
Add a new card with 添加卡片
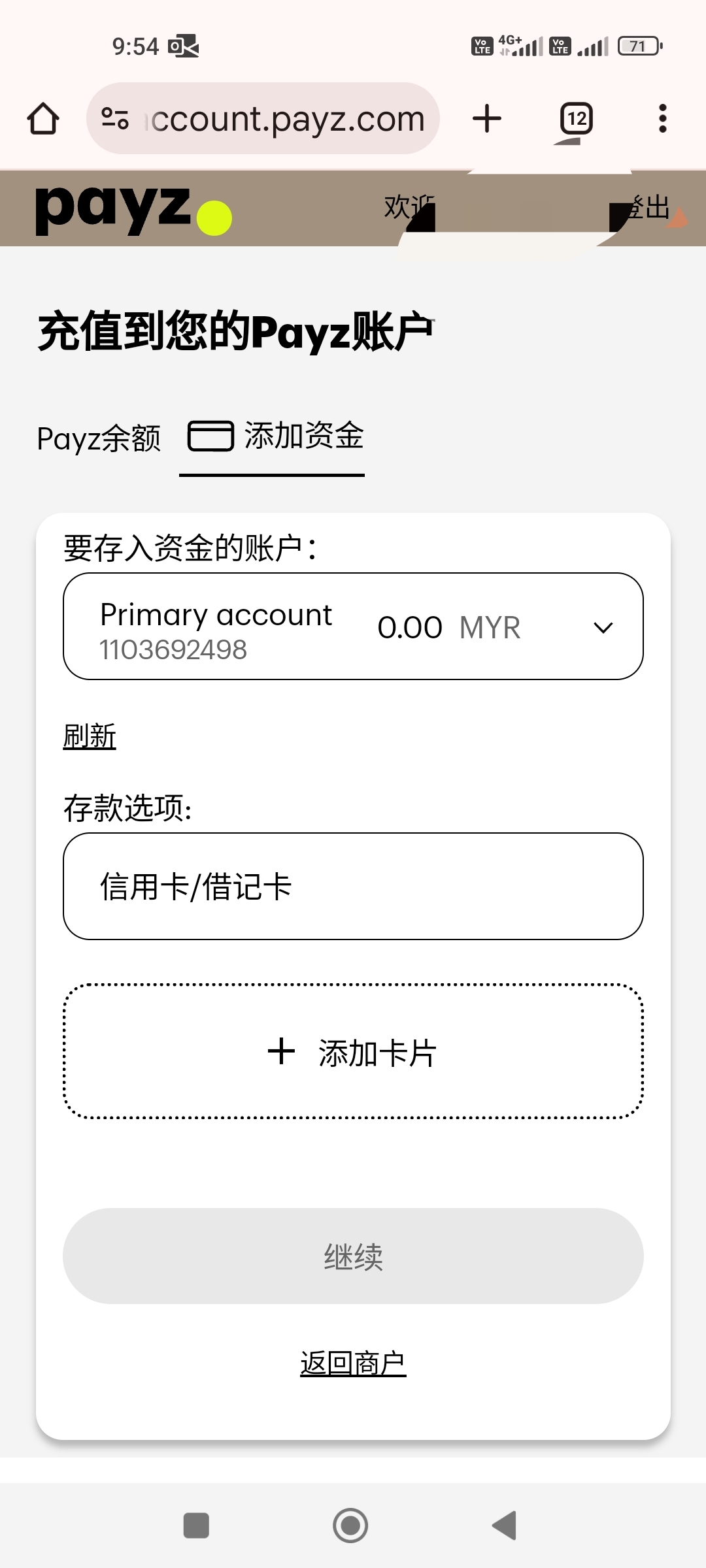click(353, 1052)
